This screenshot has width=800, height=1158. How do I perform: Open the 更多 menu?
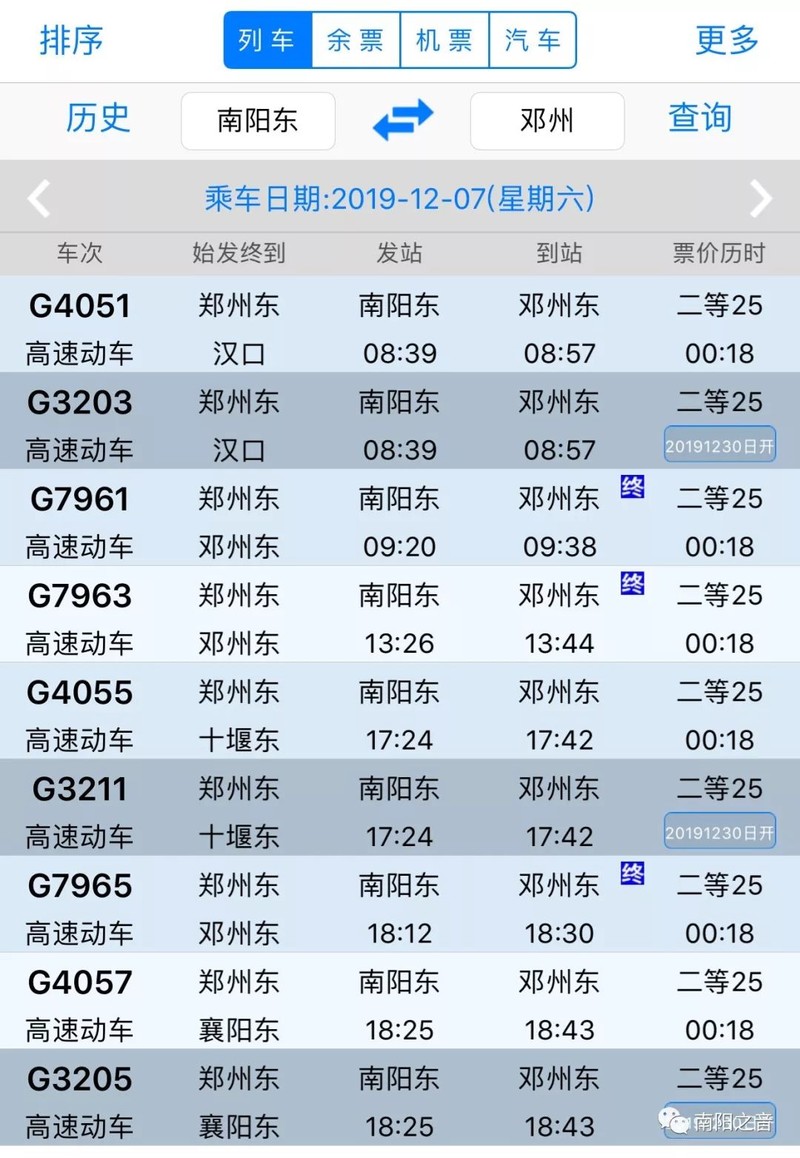click(x=727, y=40)
